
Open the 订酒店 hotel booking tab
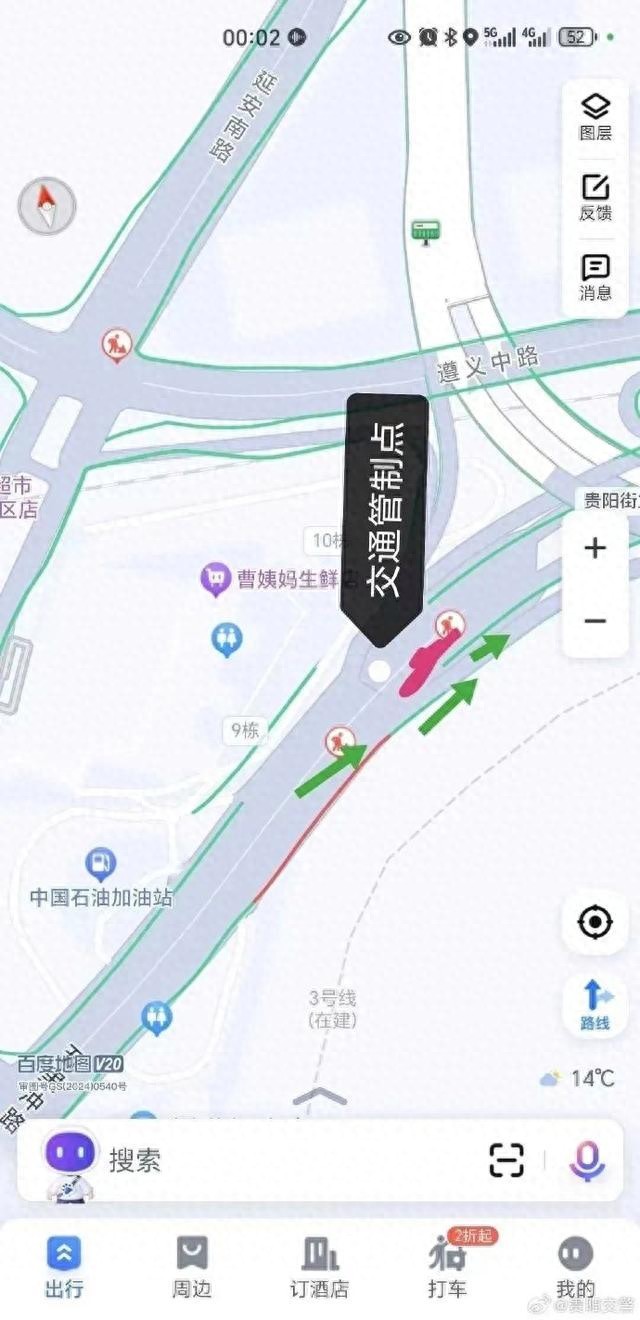[320, 1267]
